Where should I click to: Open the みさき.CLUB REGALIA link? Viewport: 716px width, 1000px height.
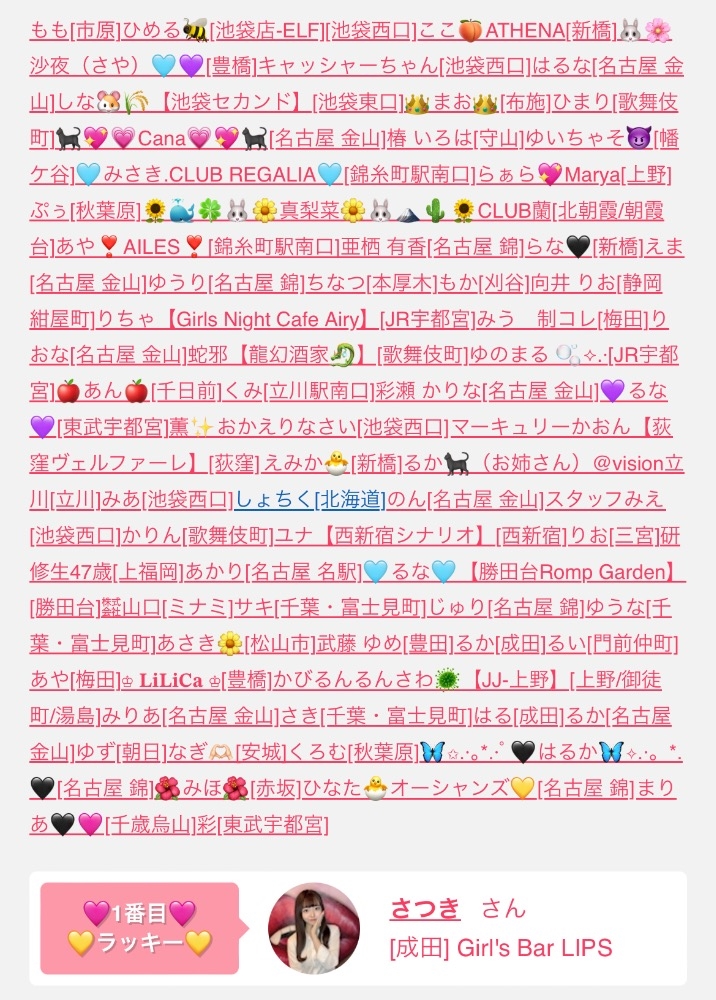209,174
